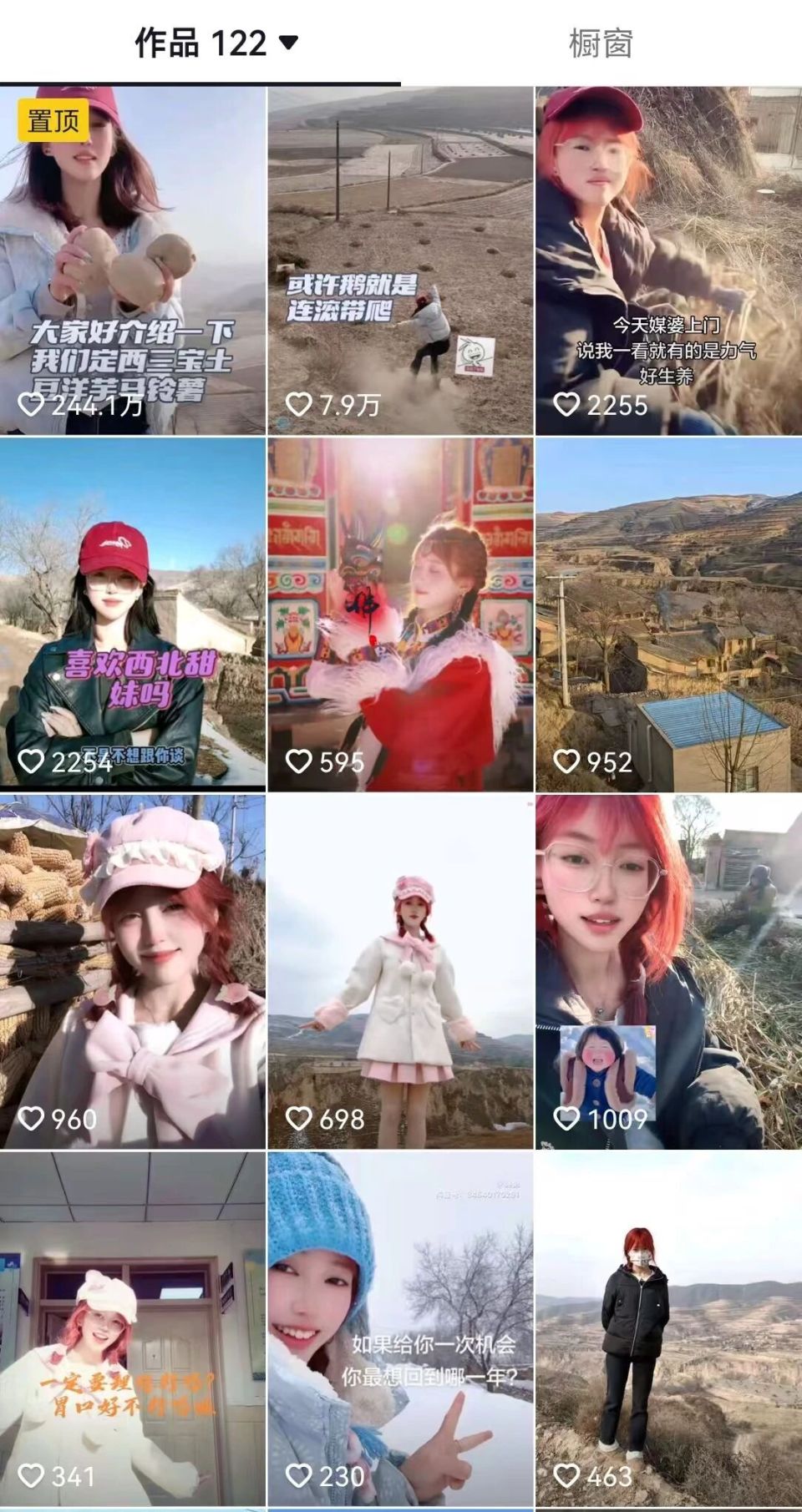Click the heart icon on the 媒婆上门 video
The width and height of the screenshot is (802, 1512).
click(569, 404)
